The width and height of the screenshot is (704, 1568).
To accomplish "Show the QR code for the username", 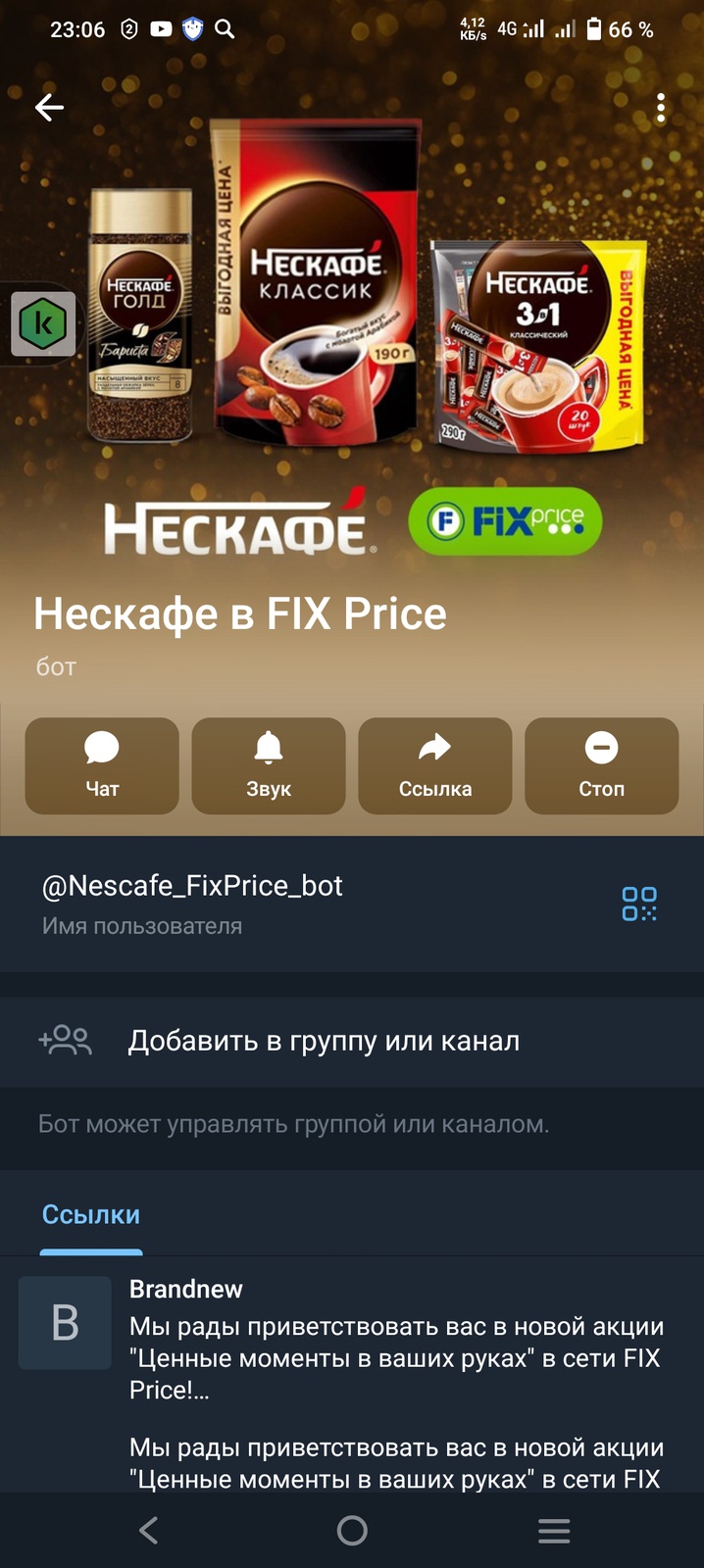I will (639, 903).
